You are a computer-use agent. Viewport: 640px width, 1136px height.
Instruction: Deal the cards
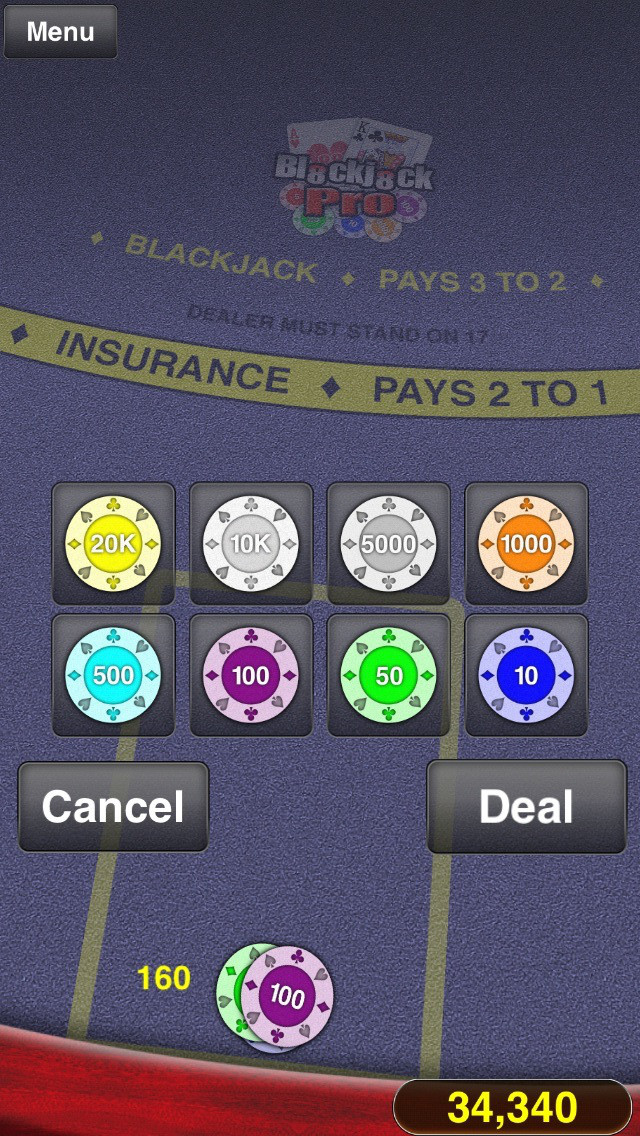pos(526,806)
